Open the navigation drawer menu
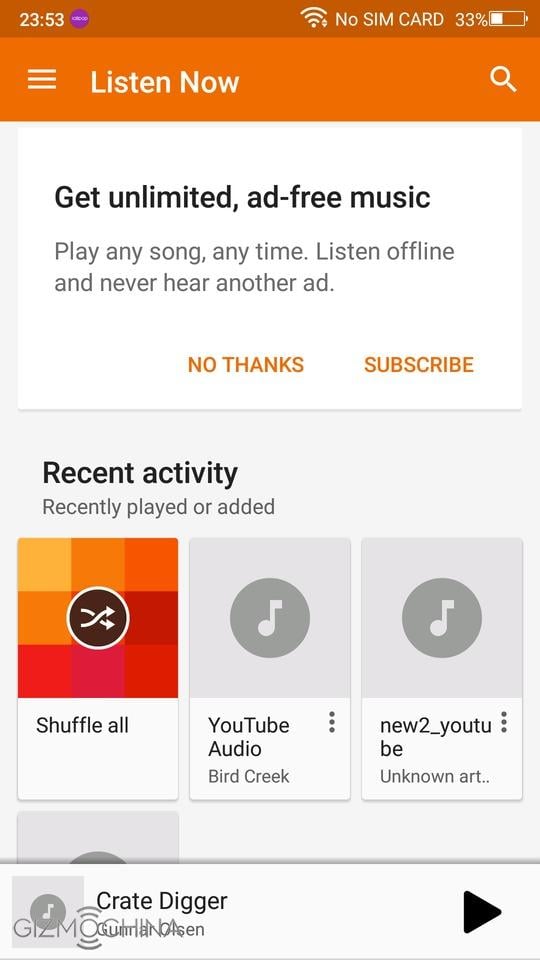 tap(42, 80)
